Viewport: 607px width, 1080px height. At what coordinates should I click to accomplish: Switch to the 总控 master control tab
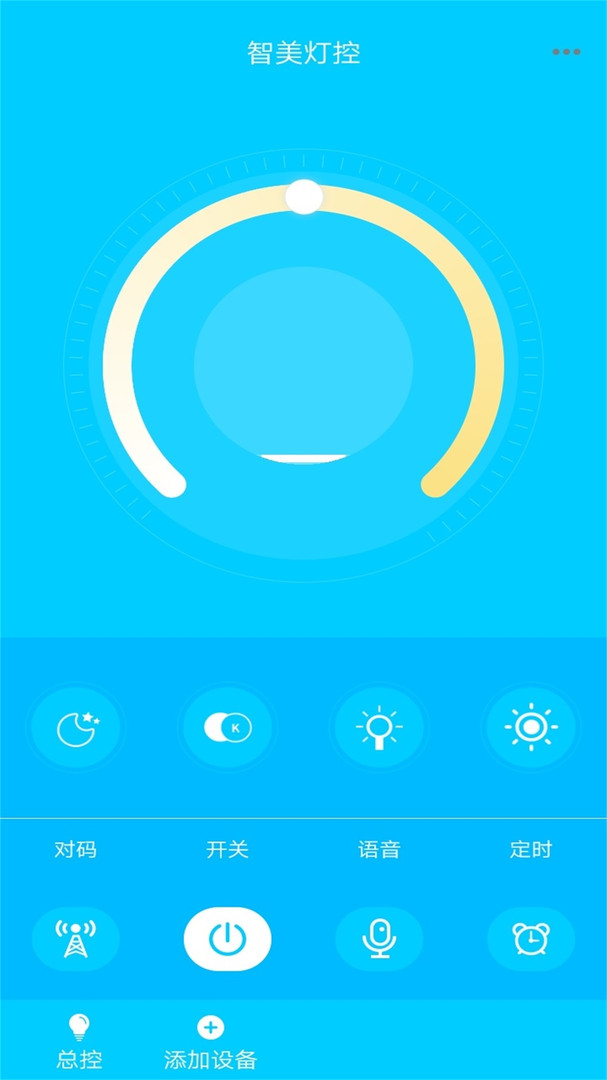point(79,1041)
